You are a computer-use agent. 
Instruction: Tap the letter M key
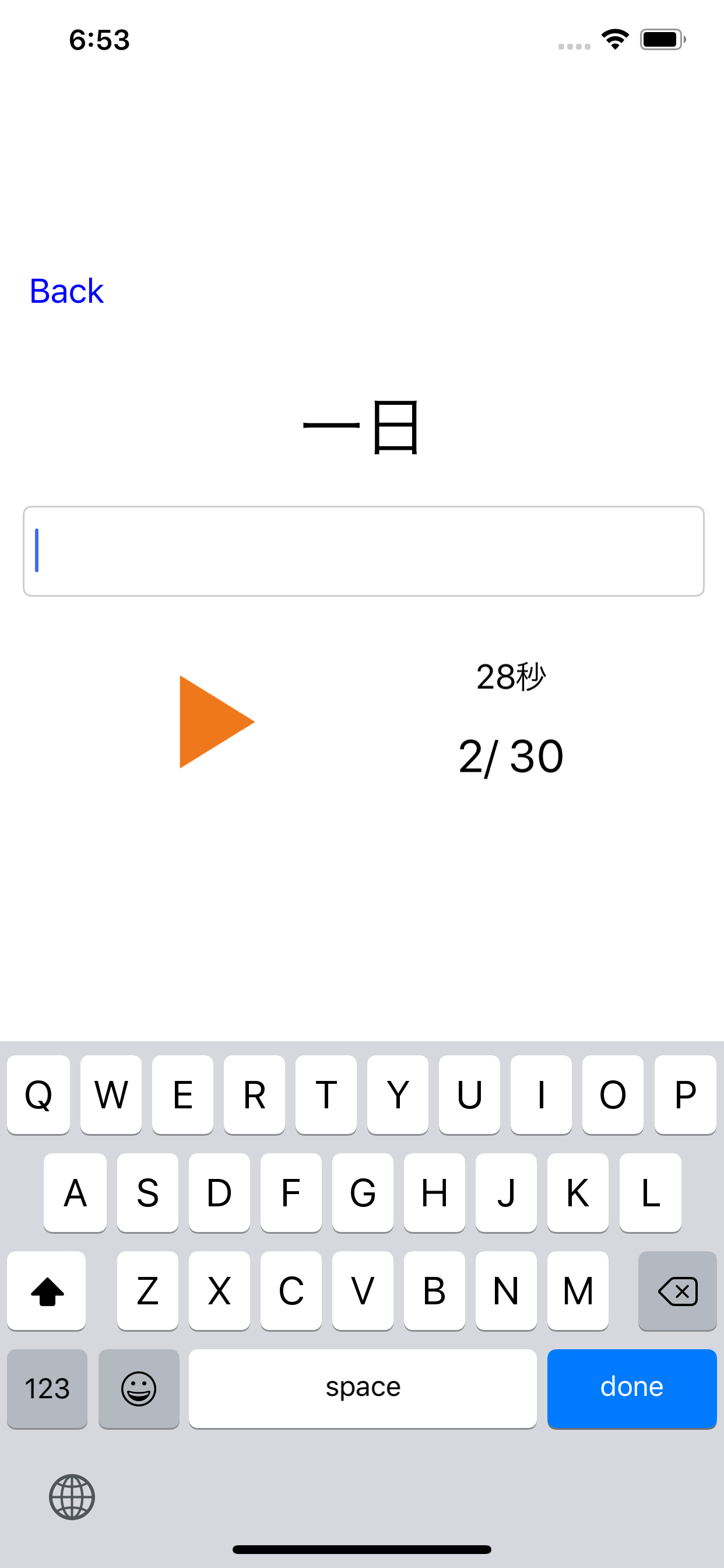tap(577, 1291)
